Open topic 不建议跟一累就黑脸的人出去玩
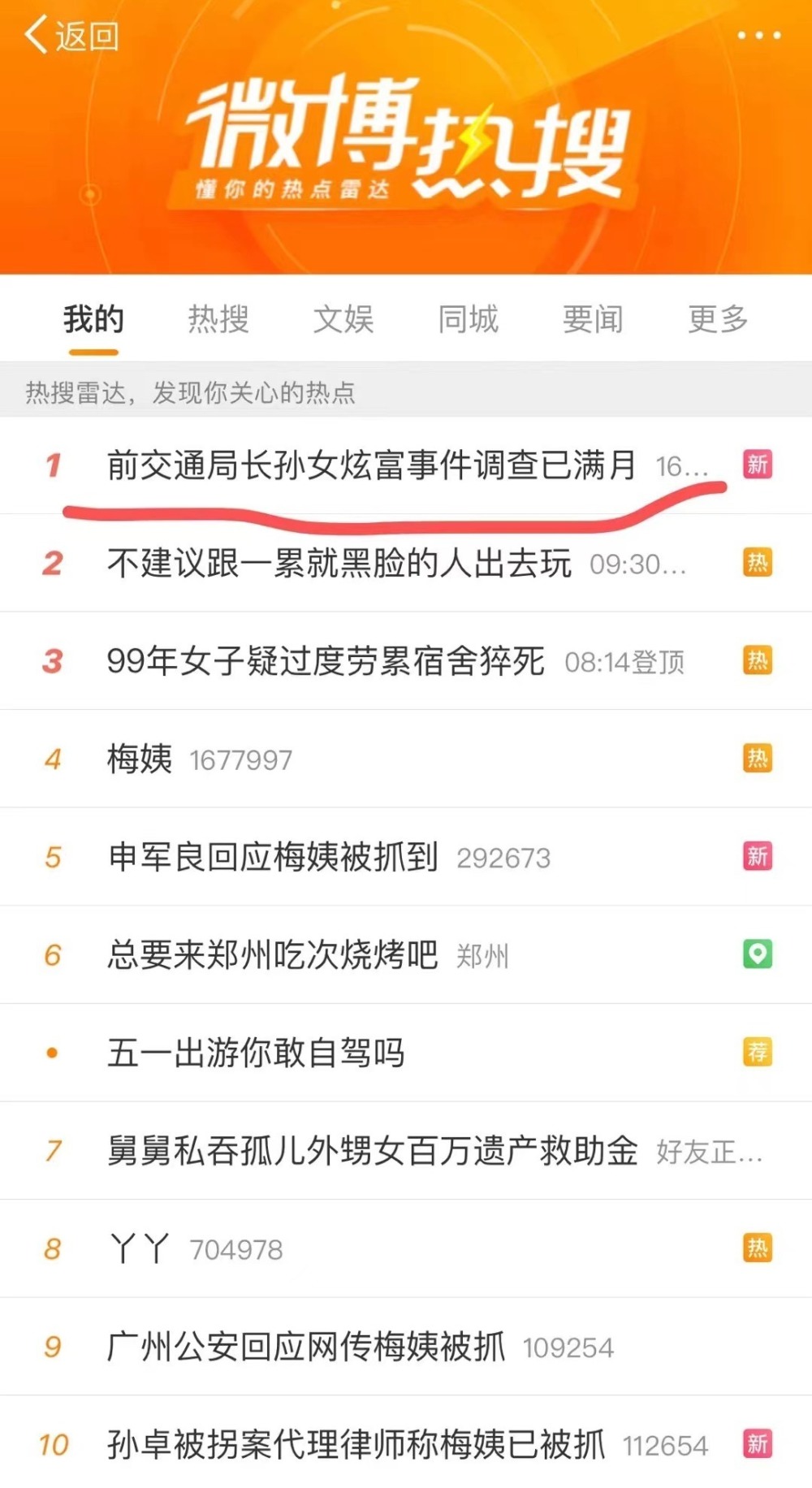The width and height of the screenshot is (812, 1488). pyautogui.click(x=339, y=563)
